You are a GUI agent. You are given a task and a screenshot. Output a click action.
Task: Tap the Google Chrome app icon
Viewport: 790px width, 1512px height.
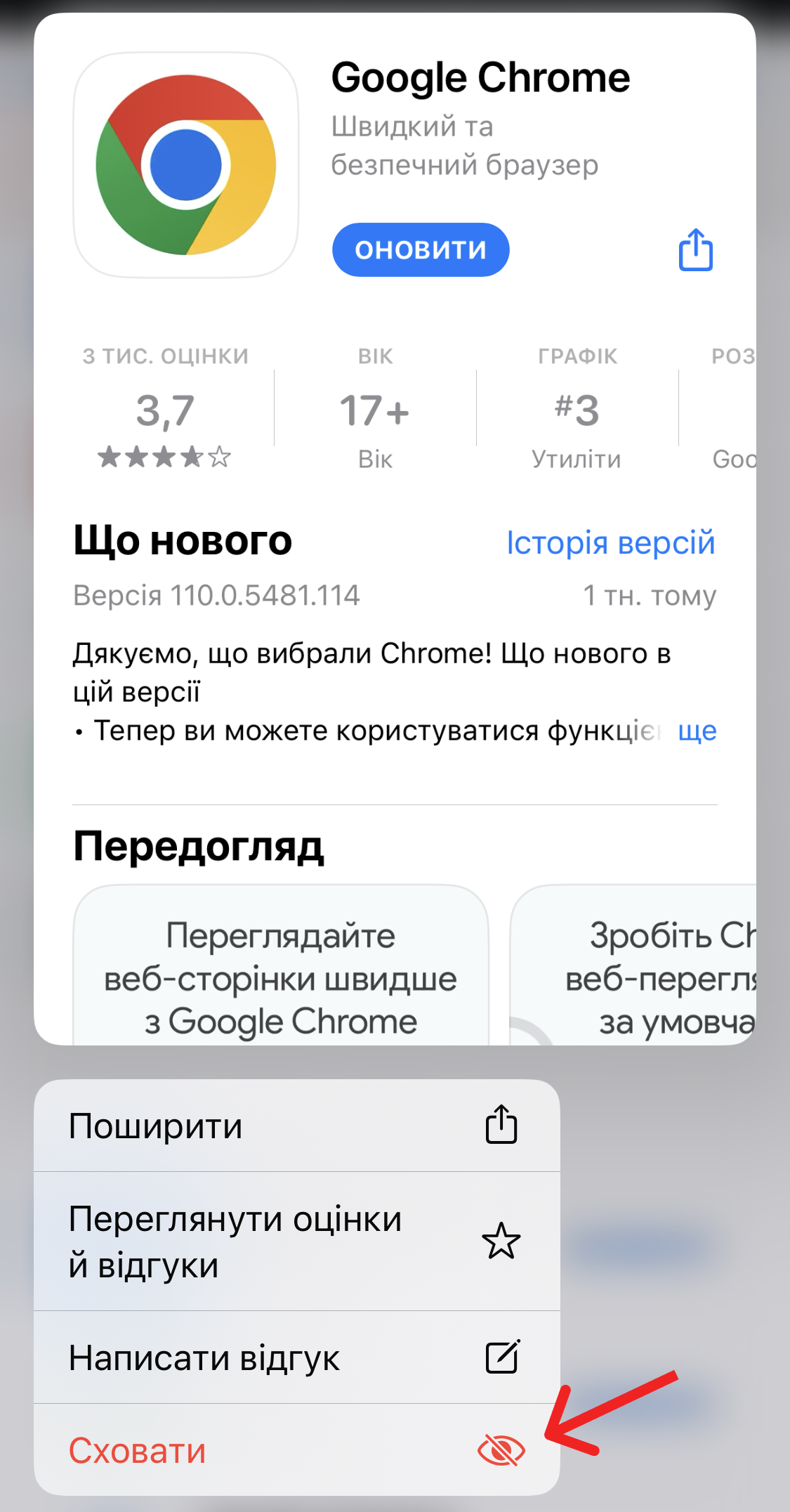coord(184,165)
